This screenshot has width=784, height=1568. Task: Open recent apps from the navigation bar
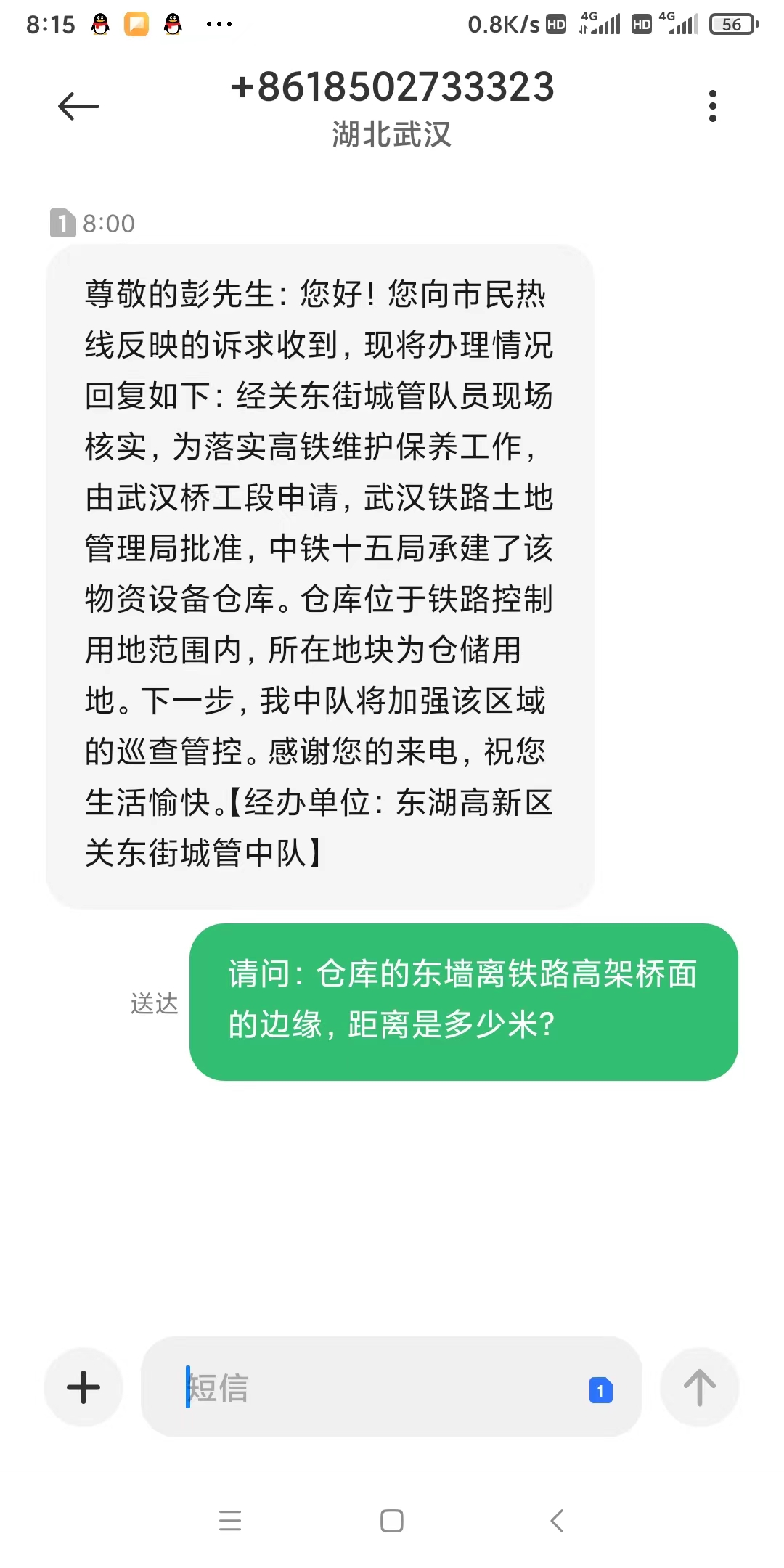tap(230, 1520)
